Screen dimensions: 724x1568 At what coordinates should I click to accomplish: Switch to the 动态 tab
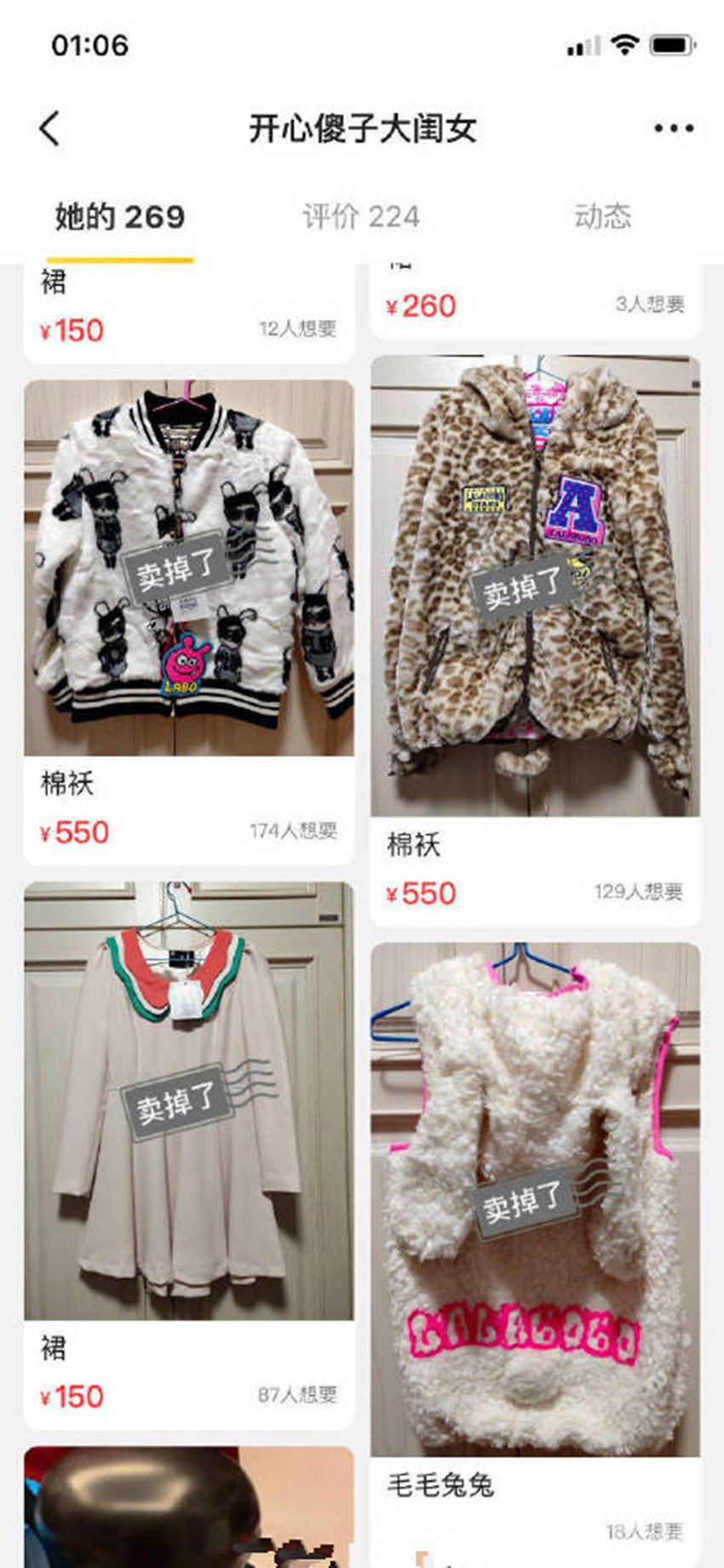click(602, 217)
